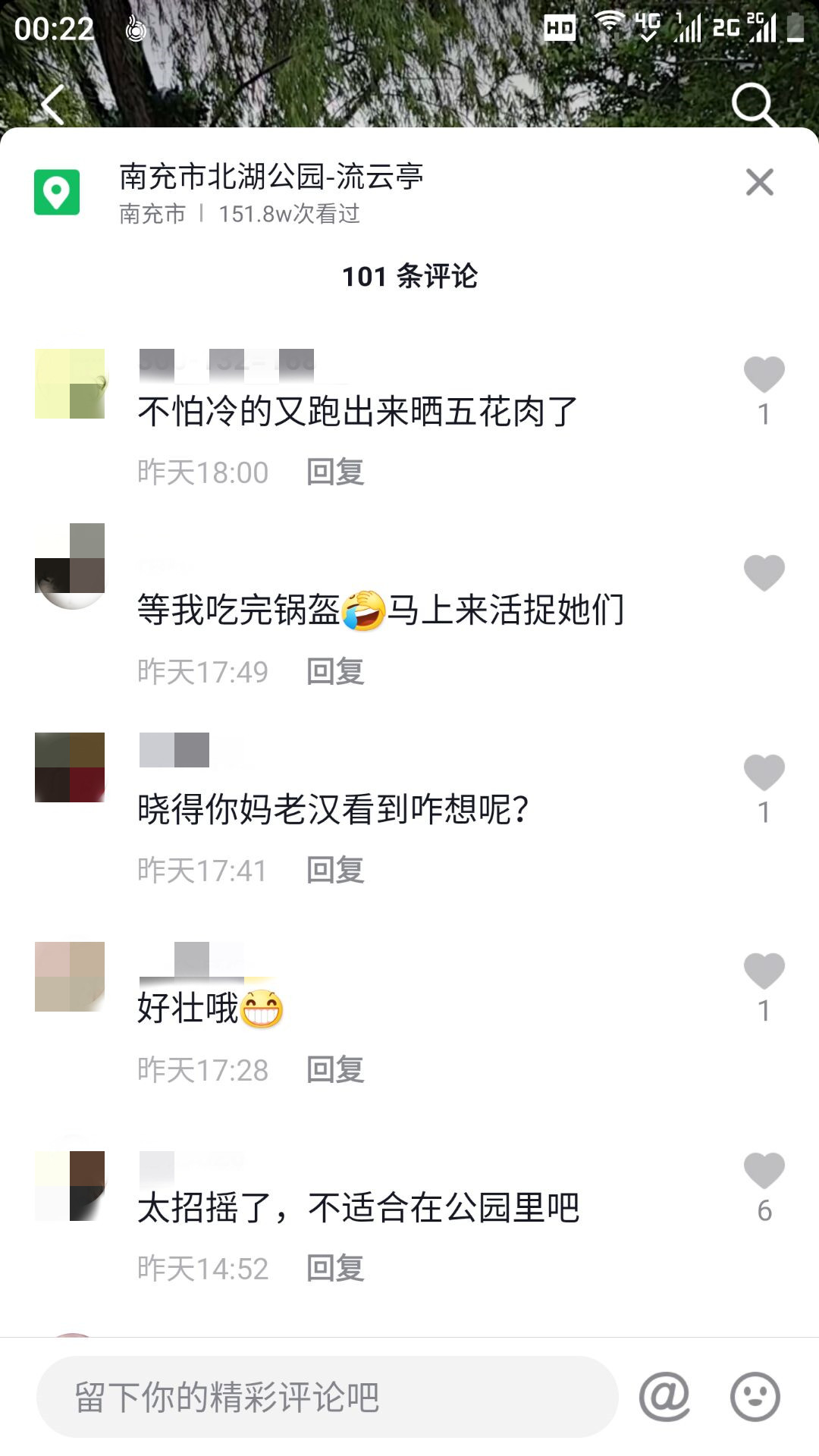Like the comment 太招摇了，不适合在公园里吧
This screenshot has width=819, height=1456.
764,1171
